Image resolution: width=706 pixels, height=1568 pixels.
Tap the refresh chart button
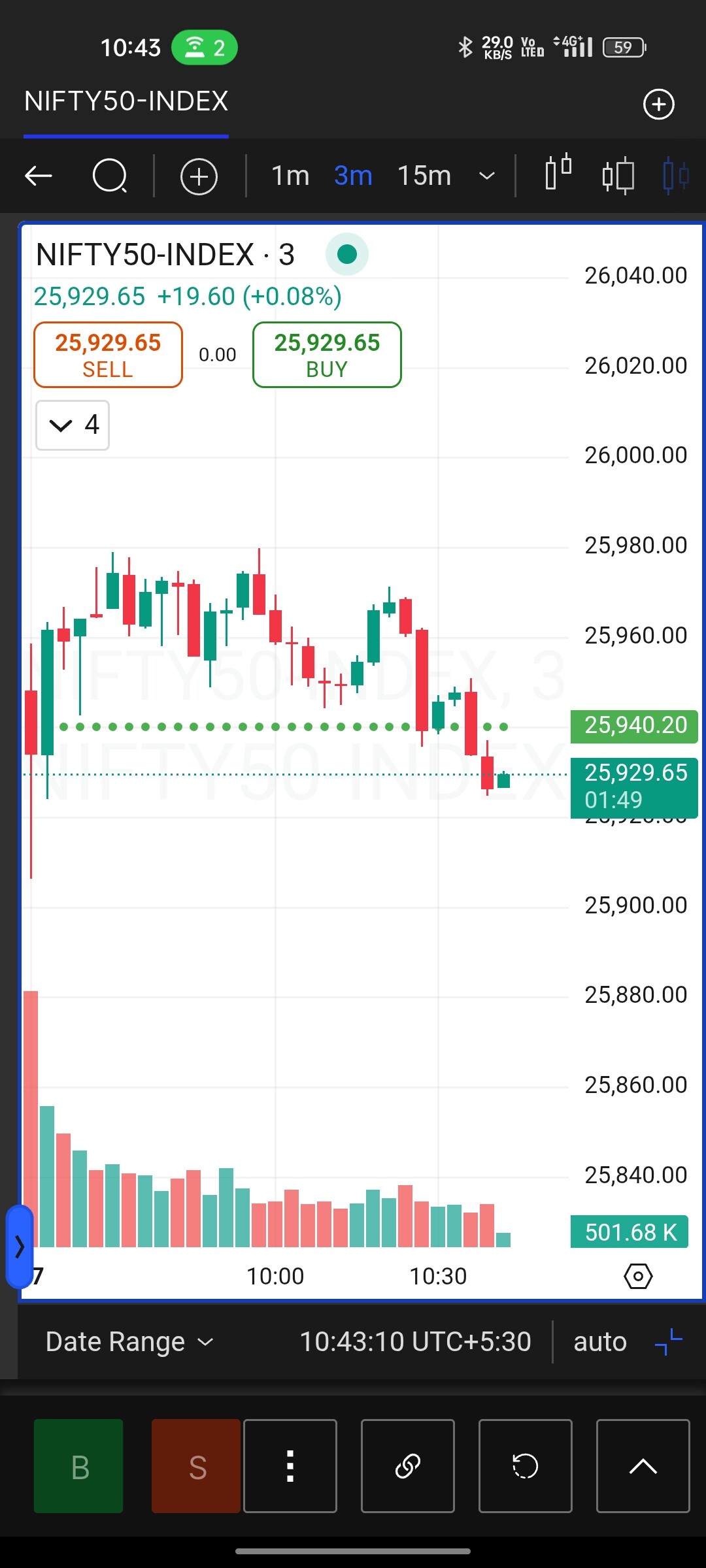point(526,1466)
